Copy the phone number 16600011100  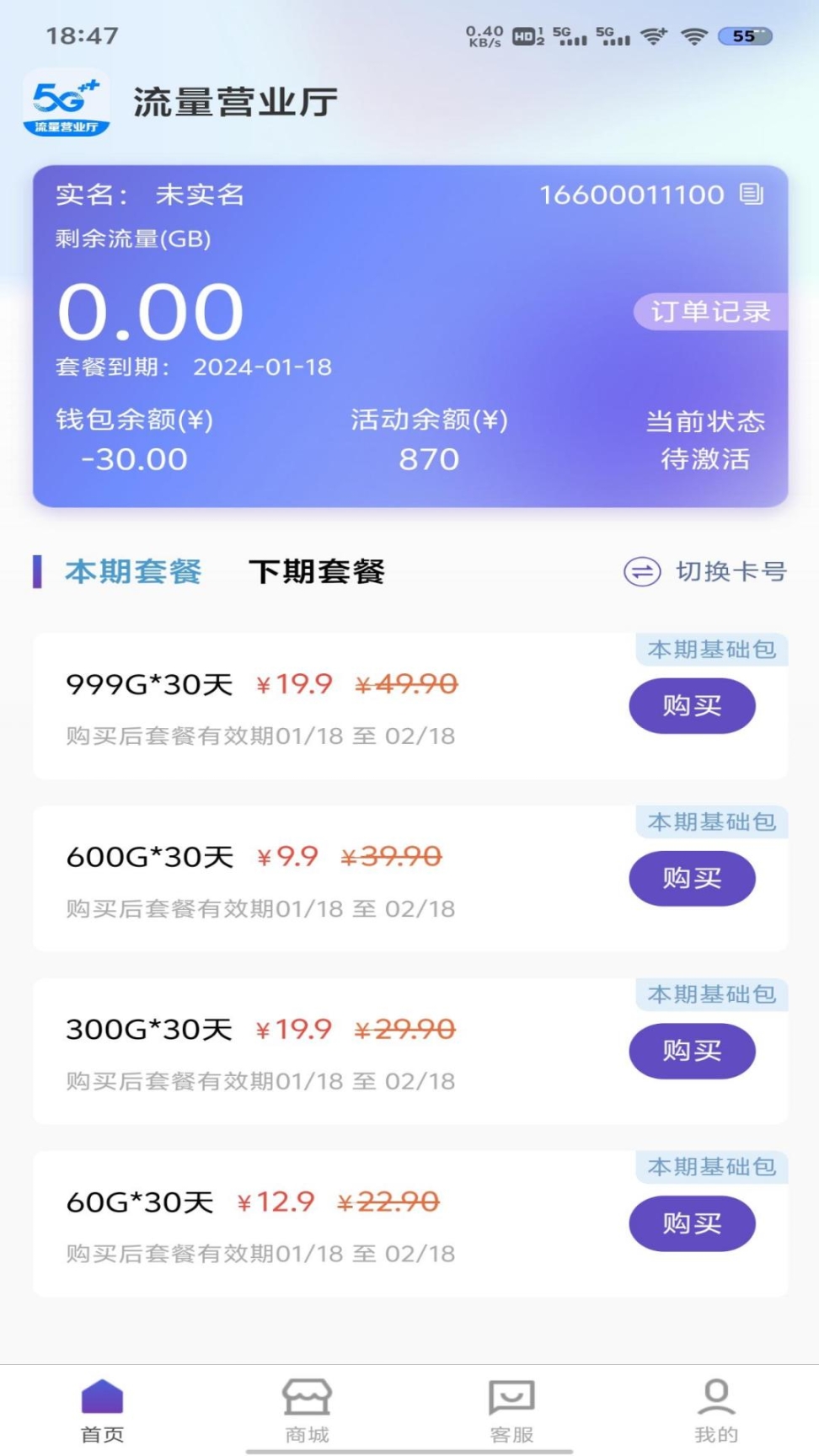(x=751, y=195)
